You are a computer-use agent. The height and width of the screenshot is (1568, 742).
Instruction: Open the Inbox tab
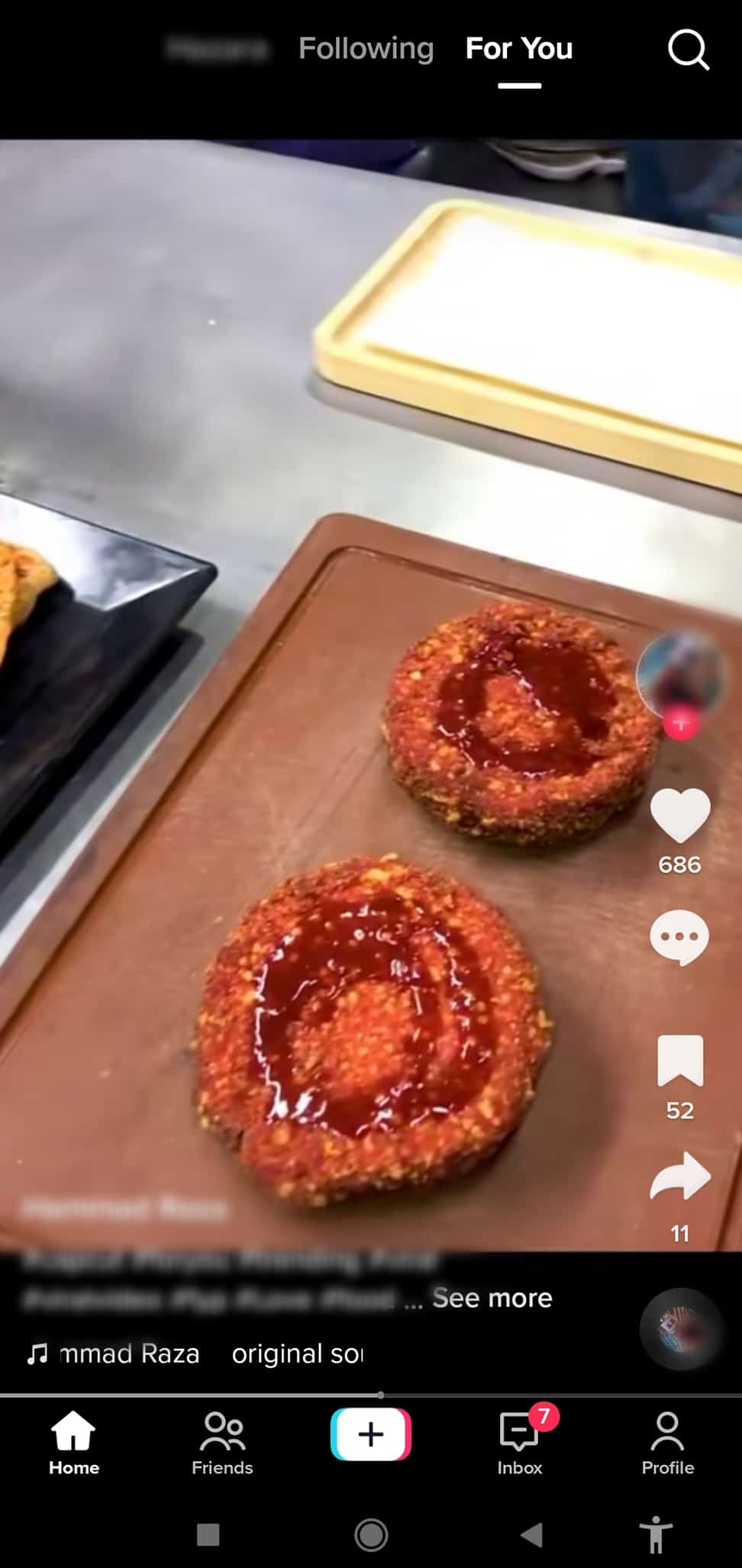coord(520,1444)
